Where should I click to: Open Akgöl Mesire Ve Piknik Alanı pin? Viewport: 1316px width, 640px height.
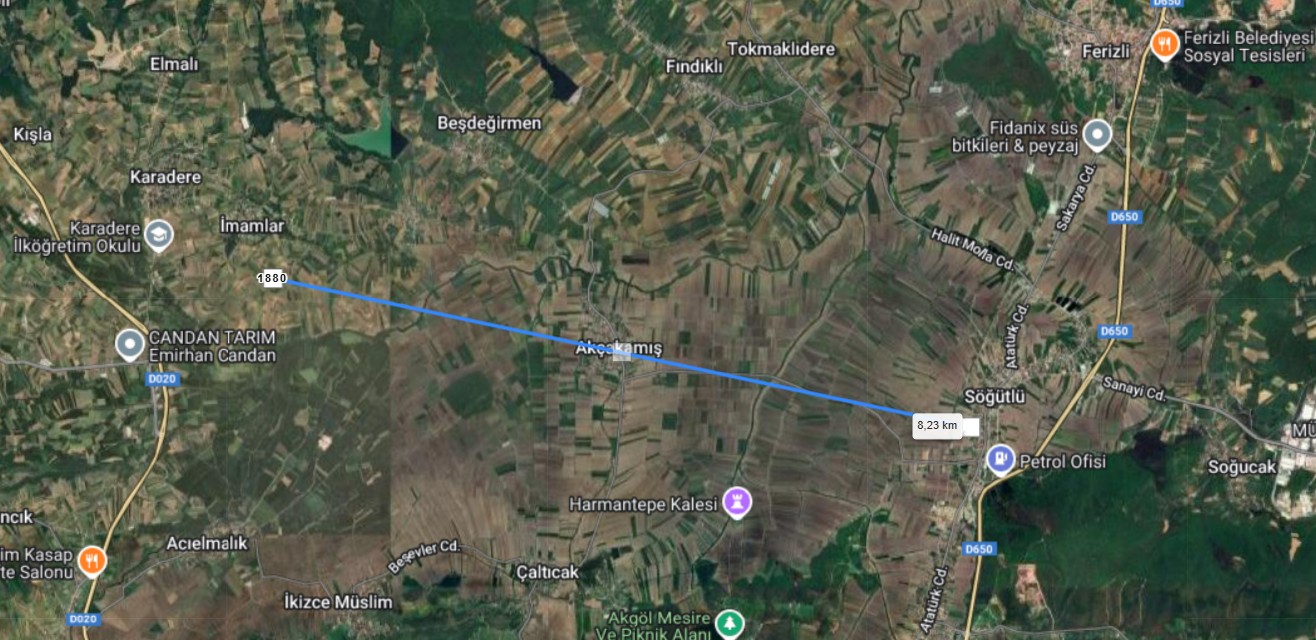(731, 624)
